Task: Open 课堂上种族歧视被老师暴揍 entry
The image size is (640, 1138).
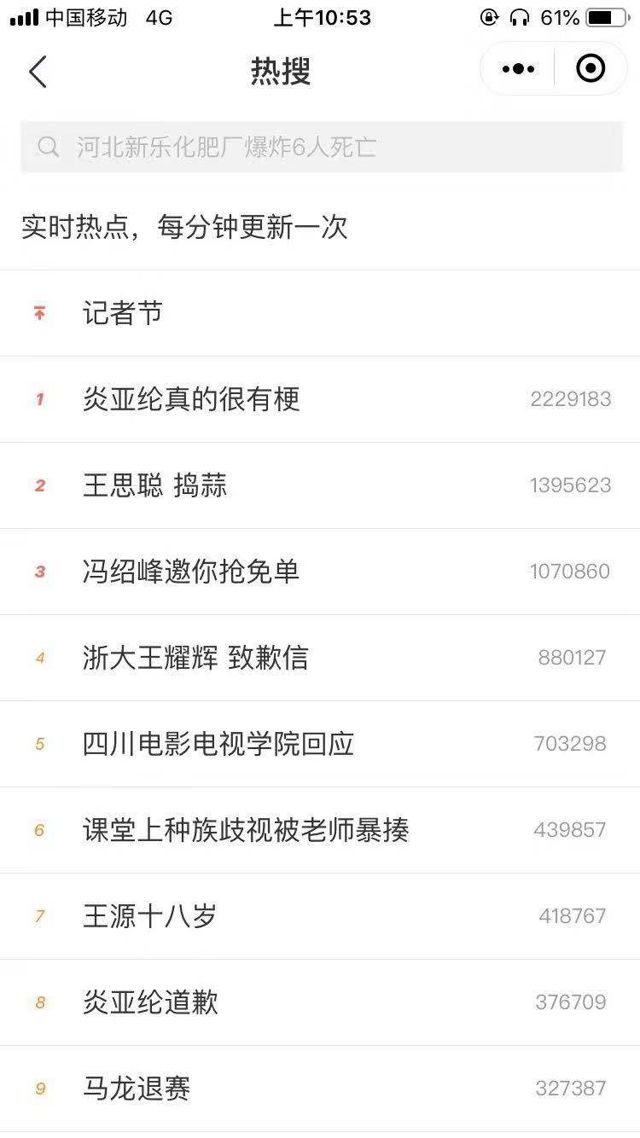Action: tap(246, 830)
